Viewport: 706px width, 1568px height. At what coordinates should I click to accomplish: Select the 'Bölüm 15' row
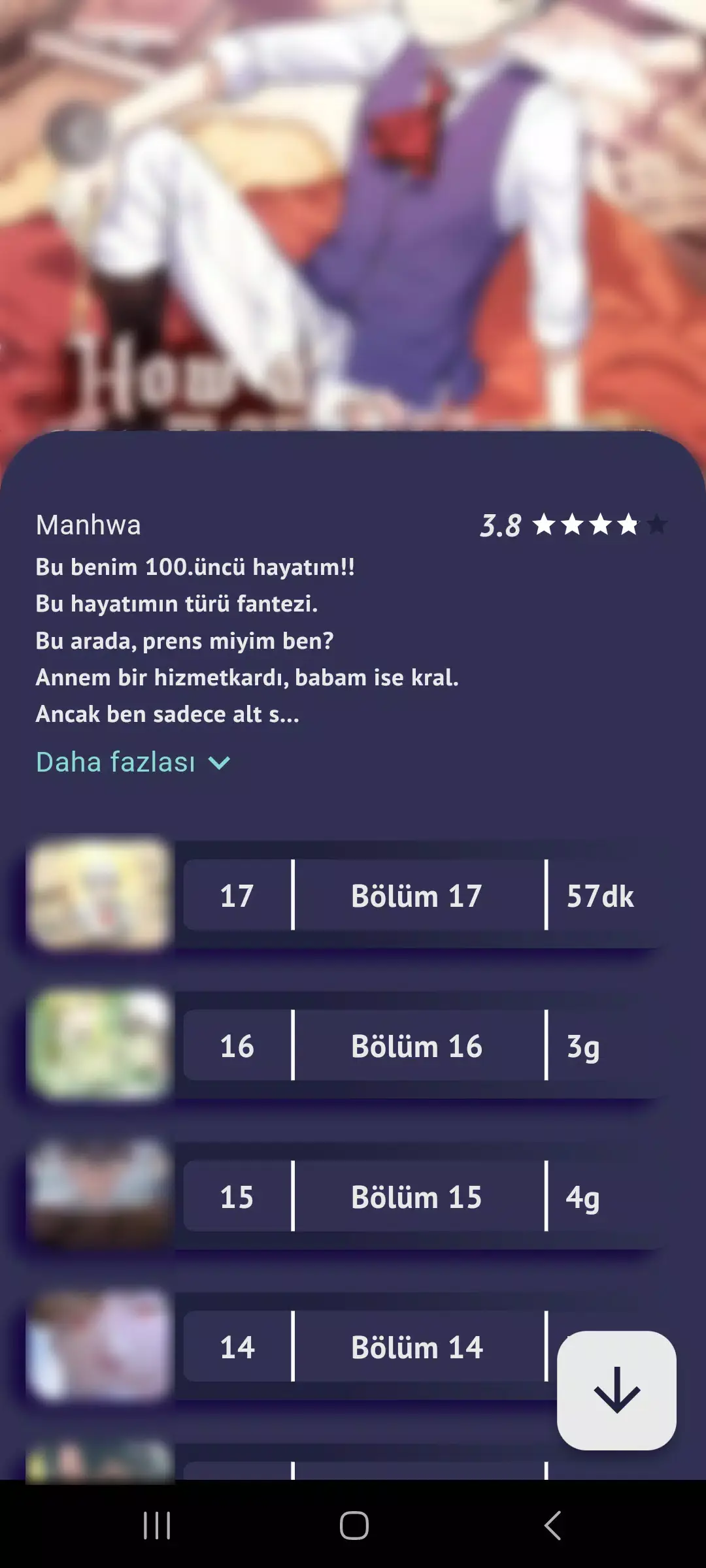point(418,1197)
